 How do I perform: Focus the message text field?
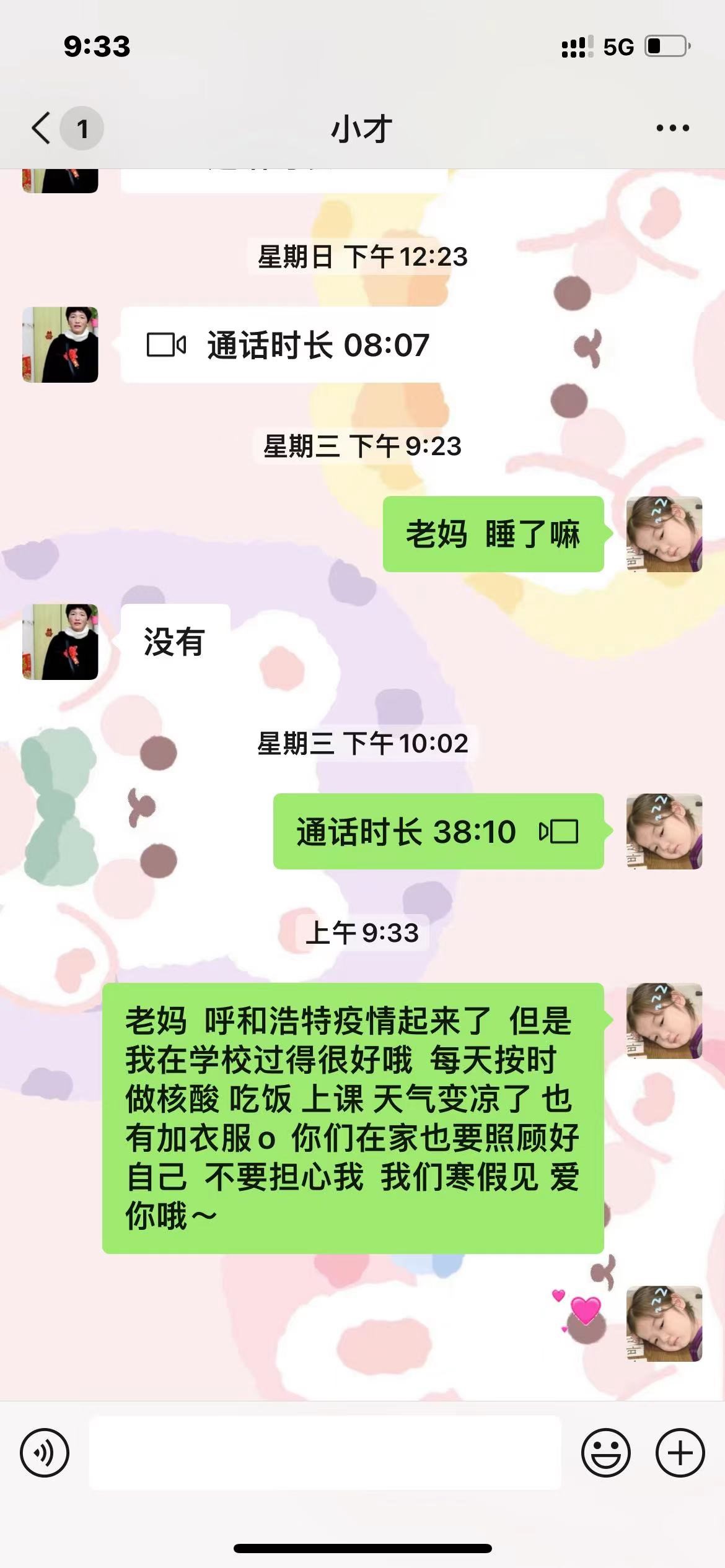click(x=325, y=1453)
